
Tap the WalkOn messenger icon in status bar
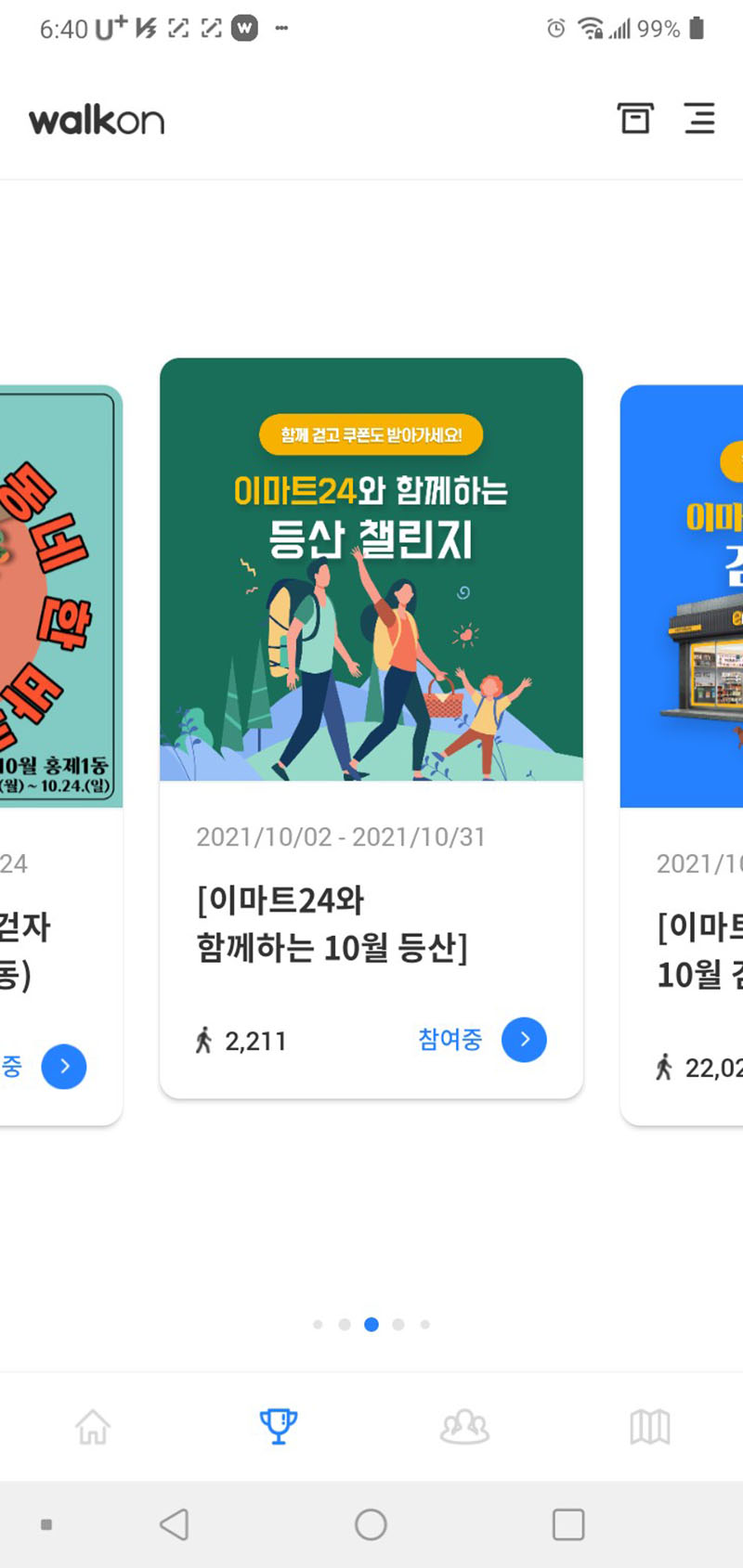click(243, 29)
